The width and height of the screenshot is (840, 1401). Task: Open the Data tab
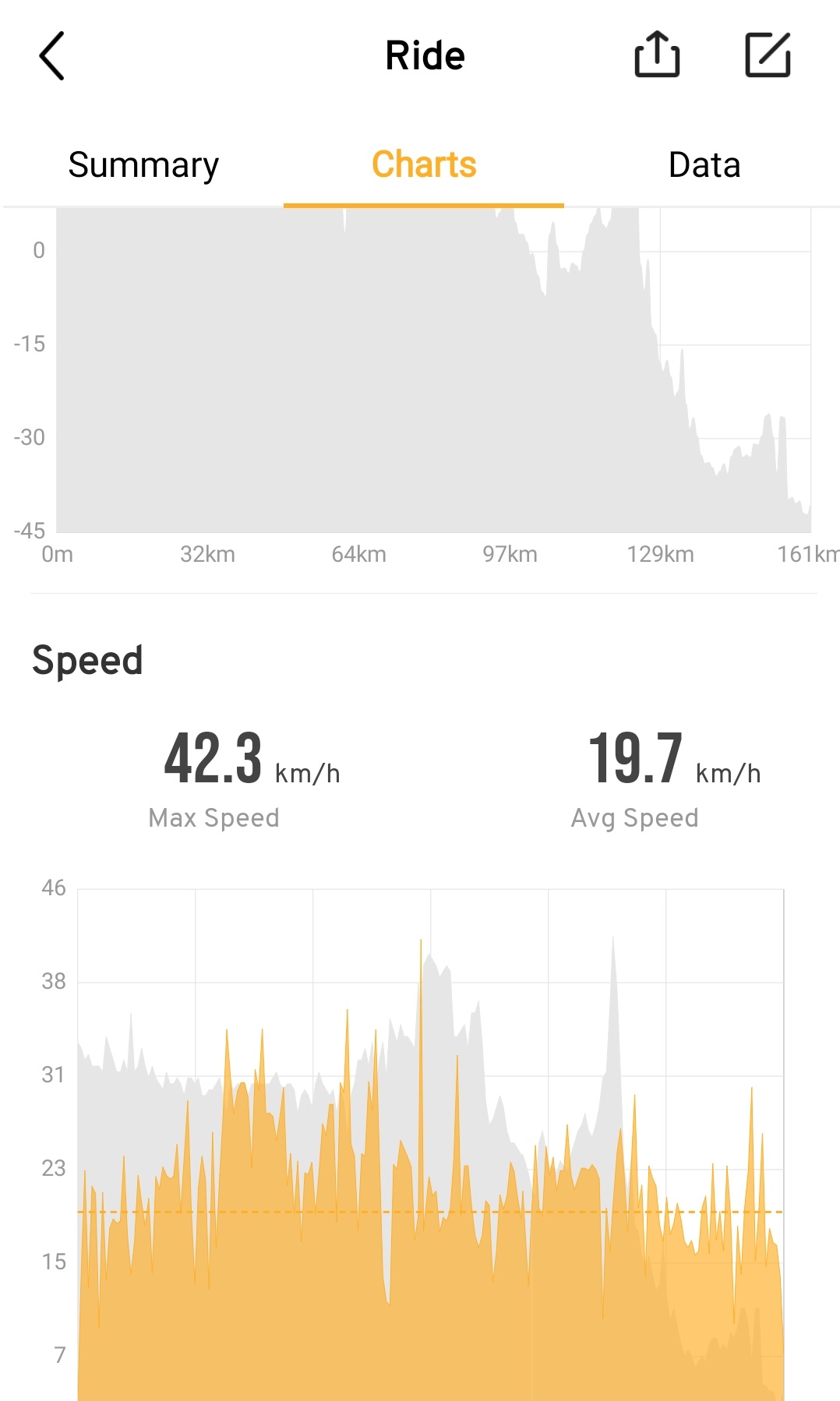(x=704, y=165)
